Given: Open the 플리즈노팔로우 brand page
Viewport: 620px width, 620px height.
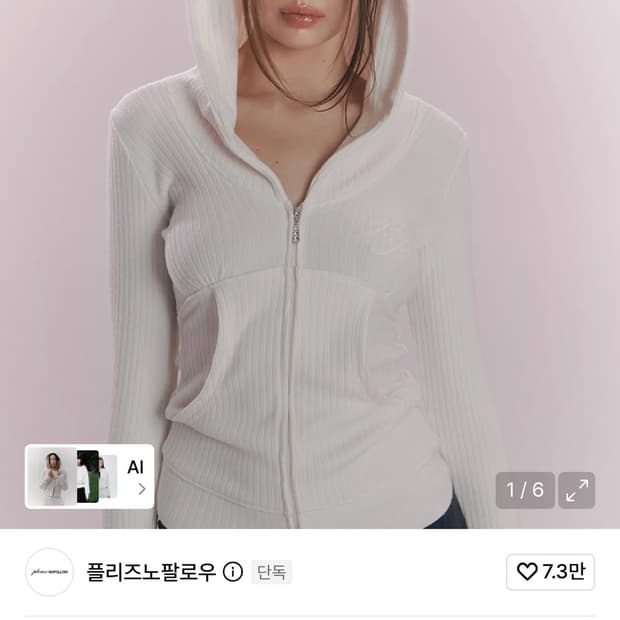Looking at the screenshot, I should [x=151, y=572].
